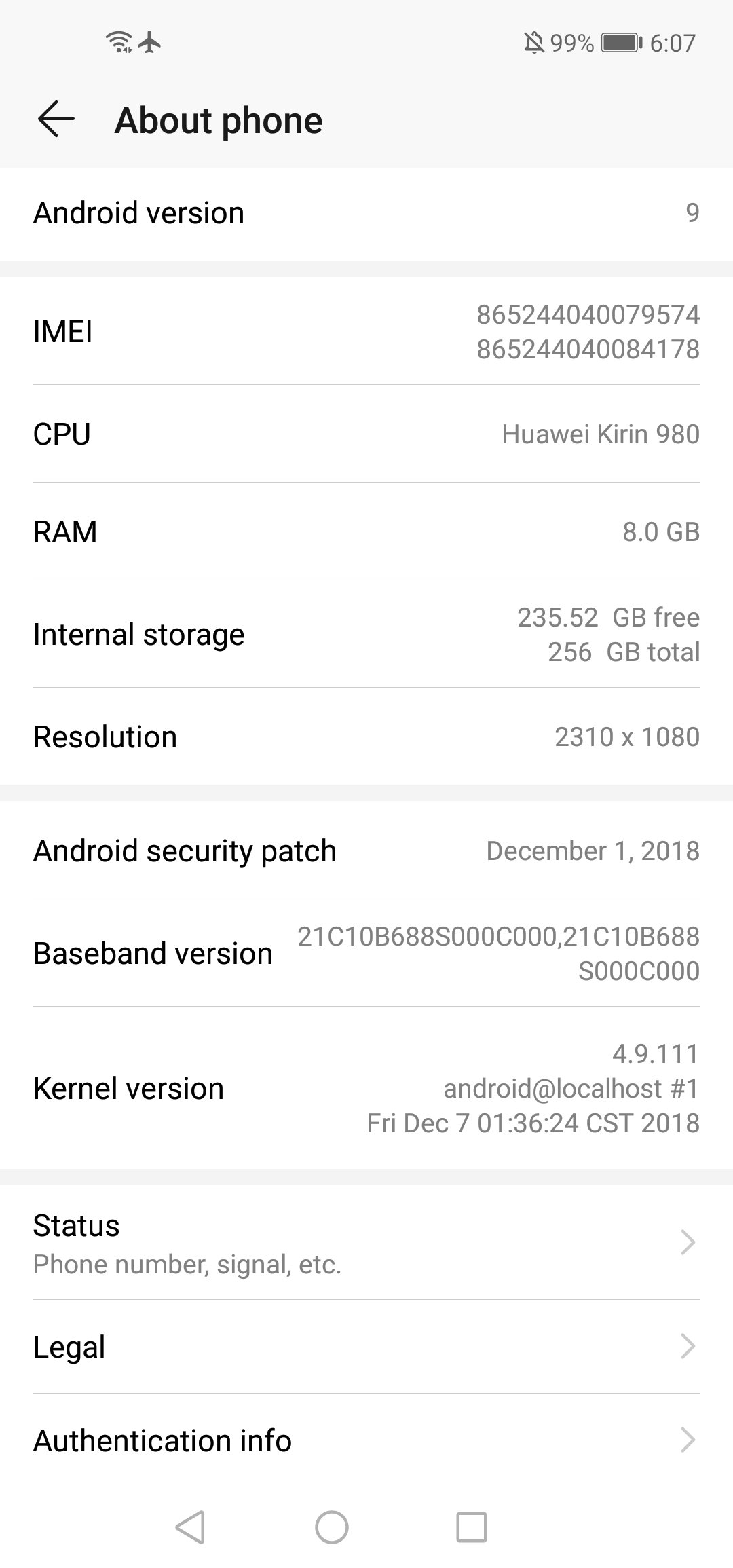Open the Legal row
Image resolution: width=733 pixels, height=1568 pixels.
(366, 1347)
